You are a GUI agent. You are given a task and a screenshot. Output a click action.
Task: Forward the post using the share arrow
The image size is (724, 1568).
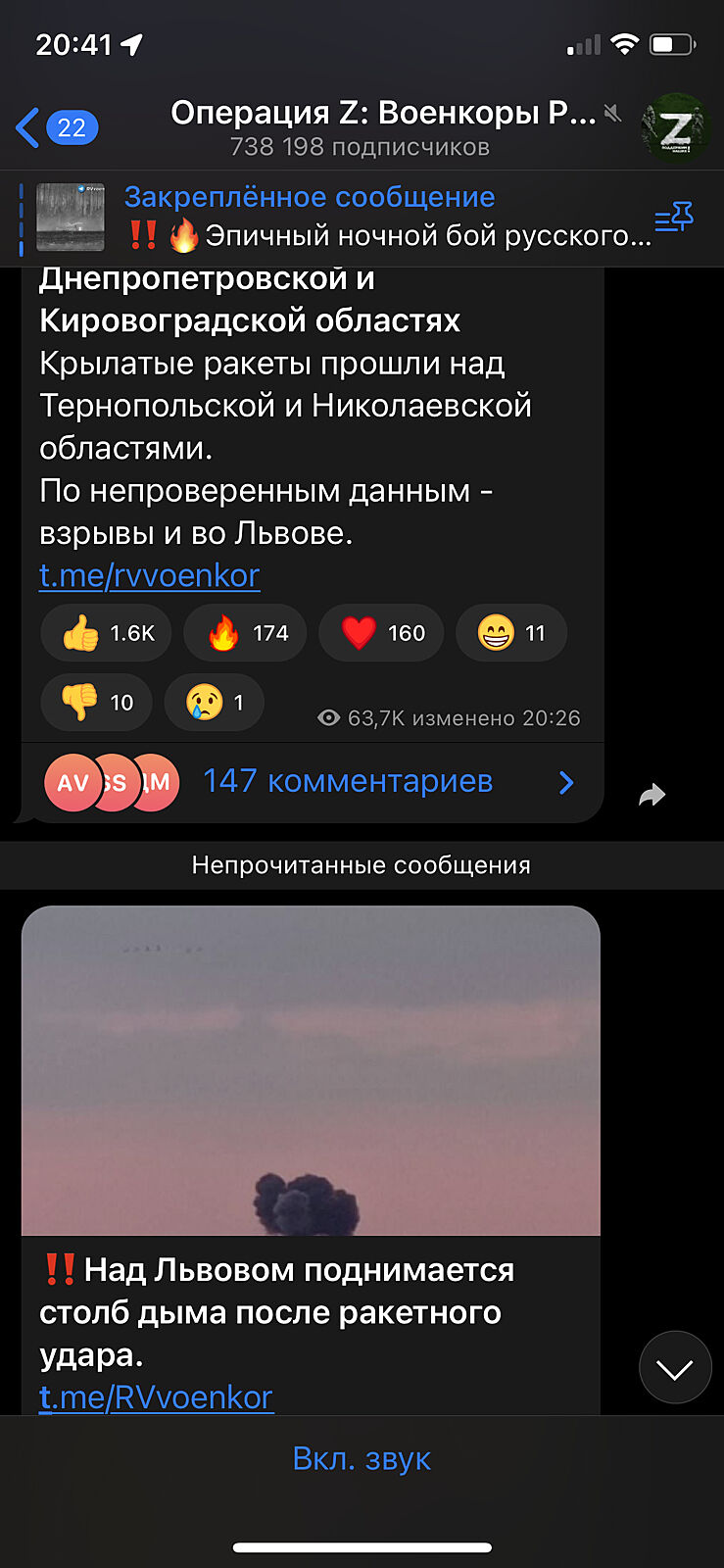tap(652, 795)
